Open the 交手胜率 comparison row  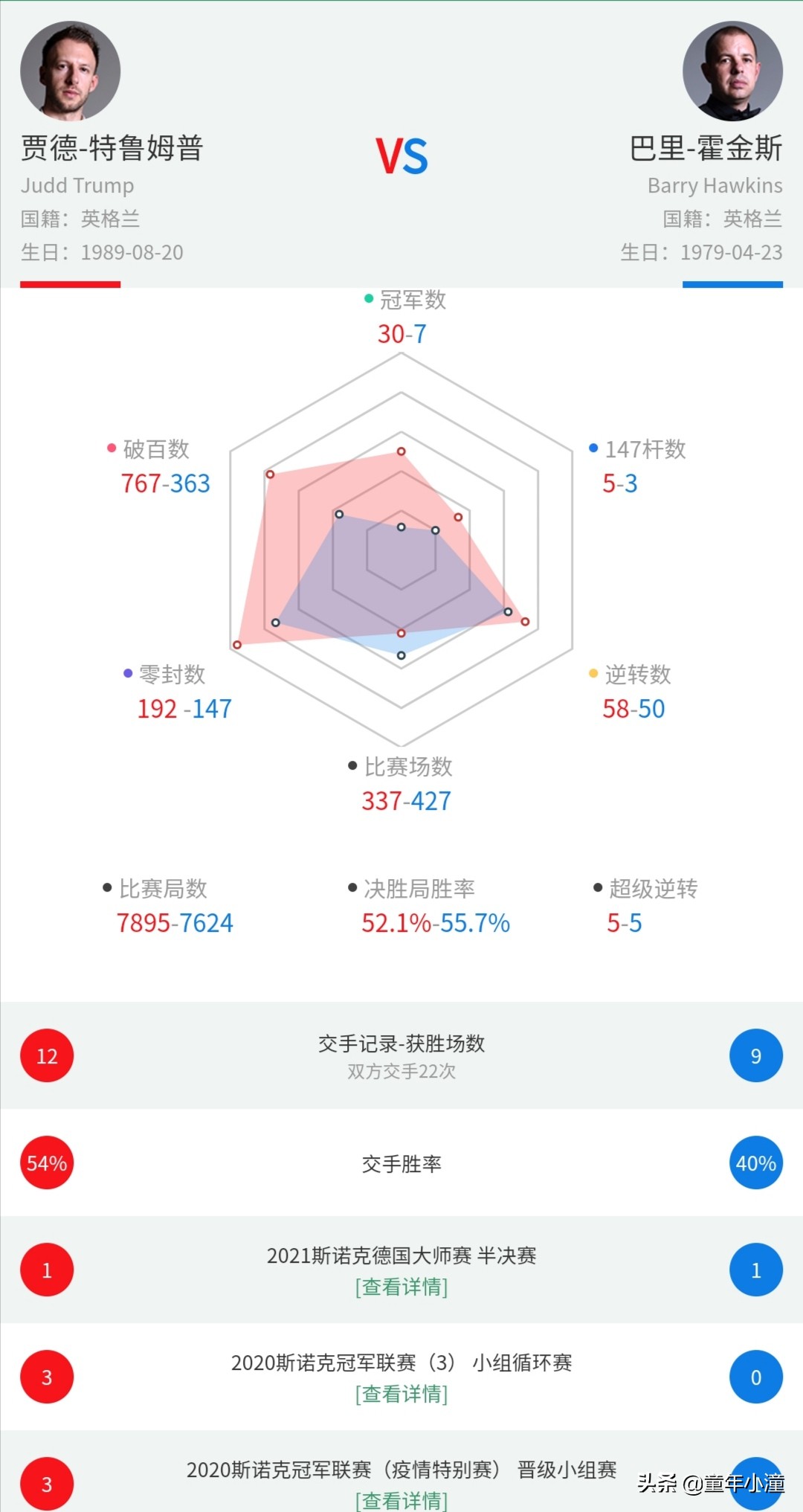click(x=401, y=1162)
